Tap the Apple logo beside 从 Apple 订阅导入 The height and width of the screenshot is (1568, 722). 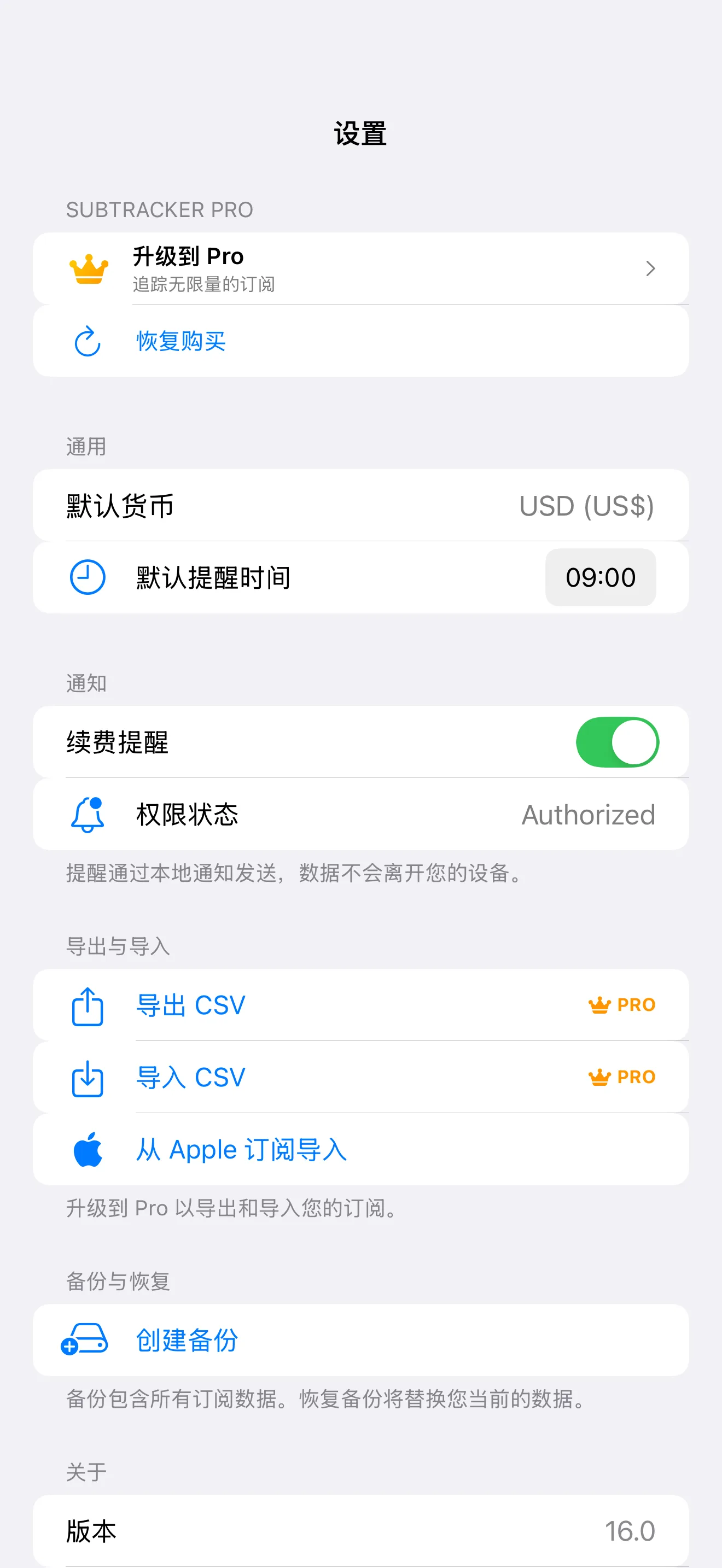pos(87,1149)
